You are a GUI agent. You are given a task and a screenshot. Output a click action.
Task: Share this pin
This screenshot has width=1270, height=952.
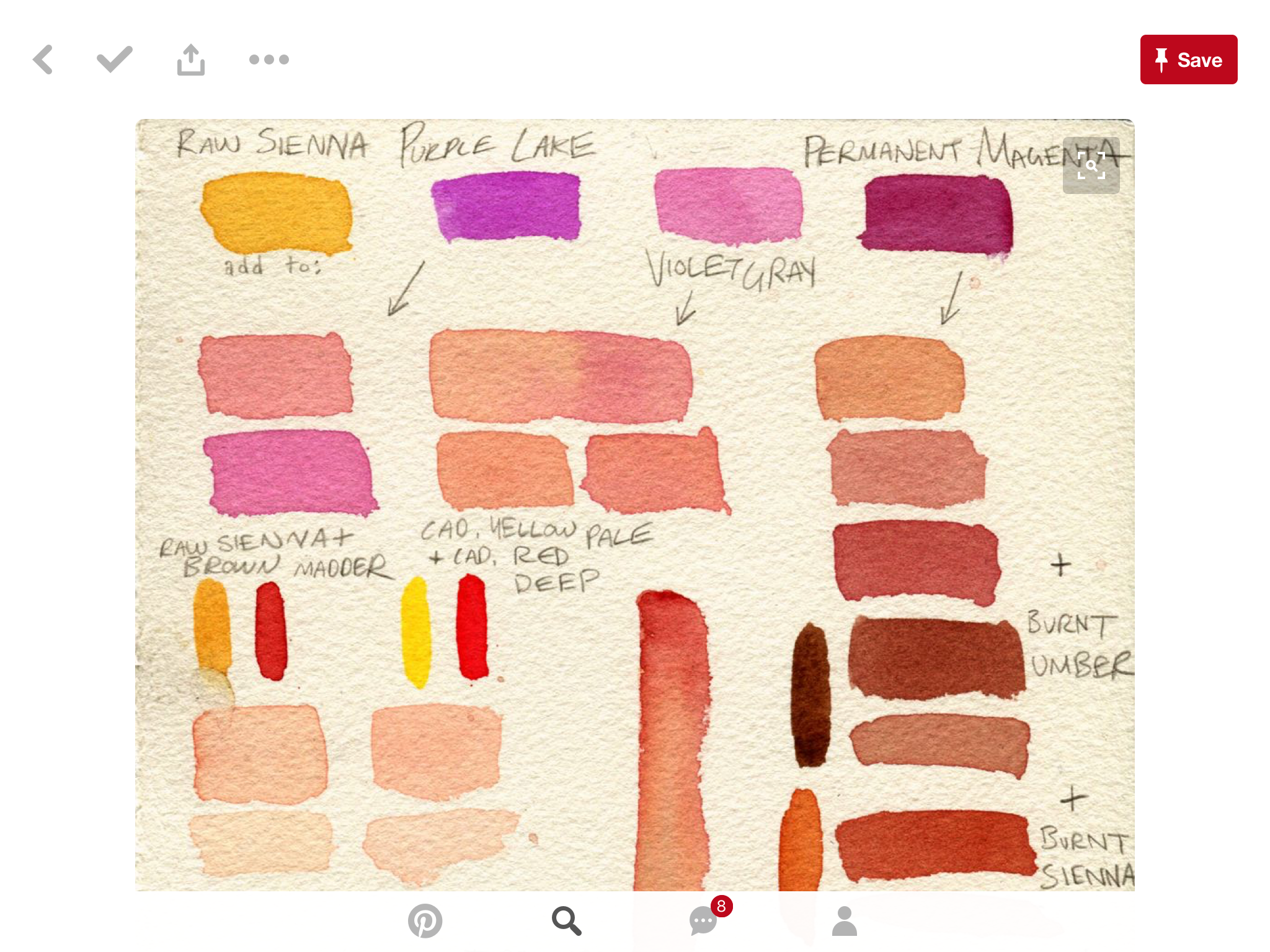pos(190,59)
